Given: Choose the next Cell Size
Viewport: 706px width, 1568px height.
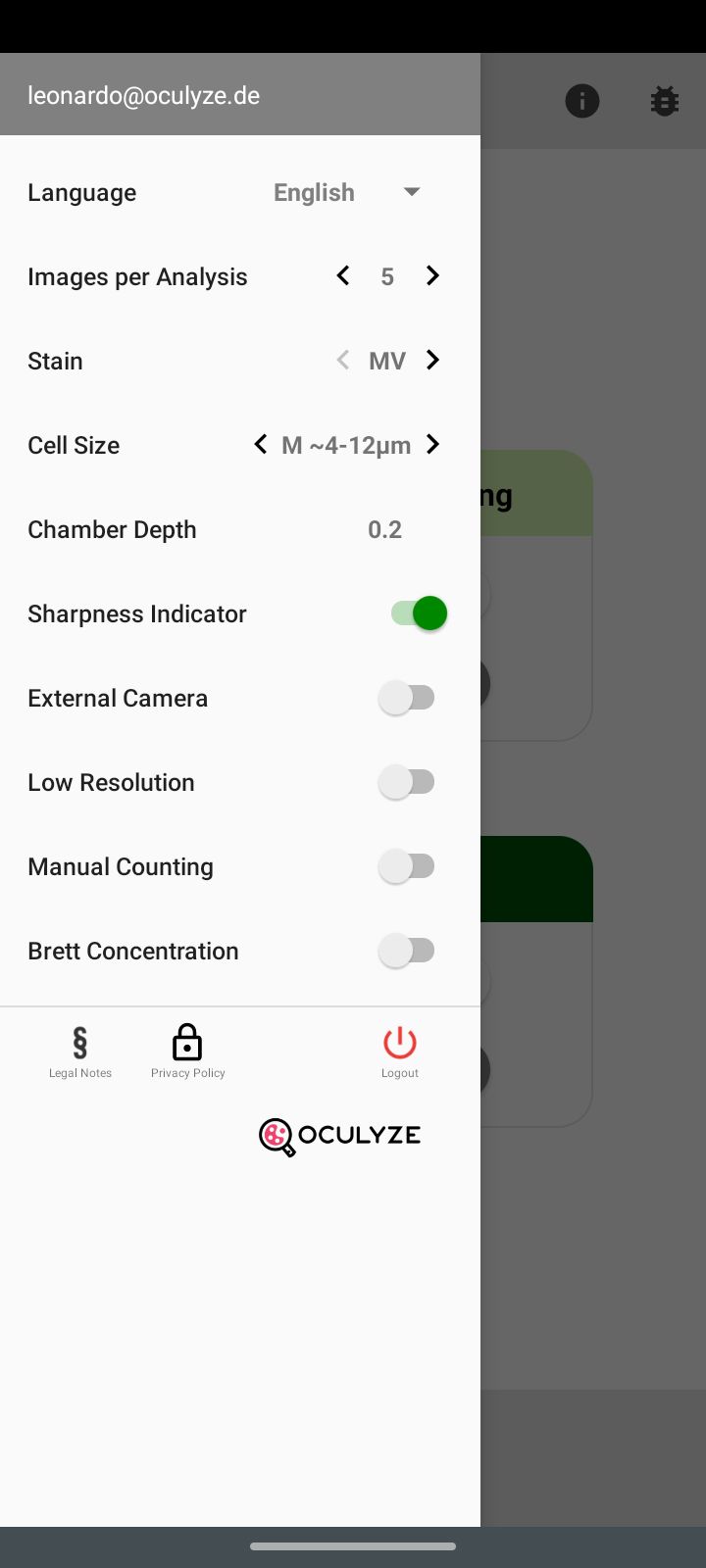Looking at the screenshot, I should click(432, 445).
